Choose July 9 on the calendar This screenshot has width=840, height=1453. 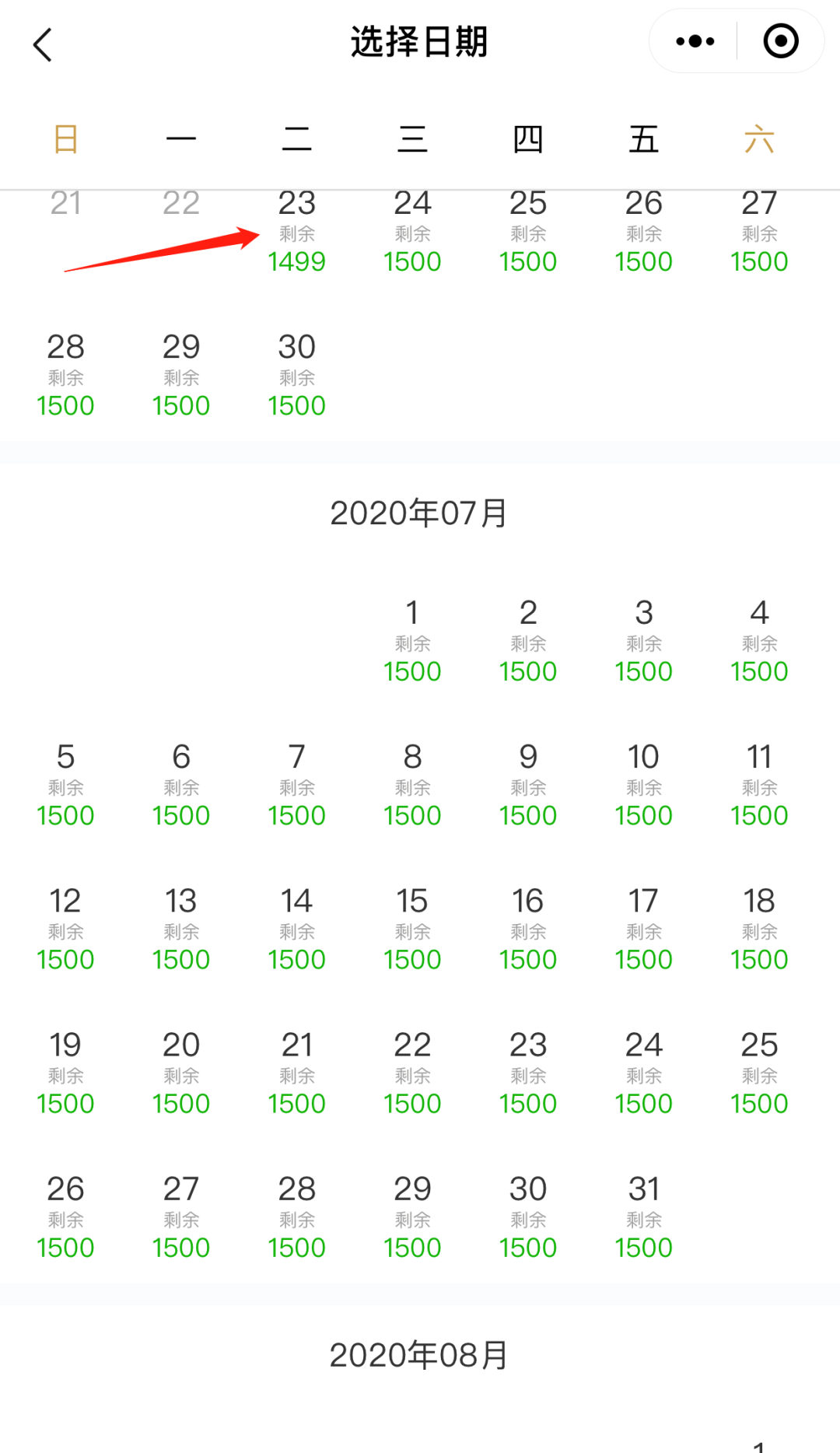(x=528, y=786)
